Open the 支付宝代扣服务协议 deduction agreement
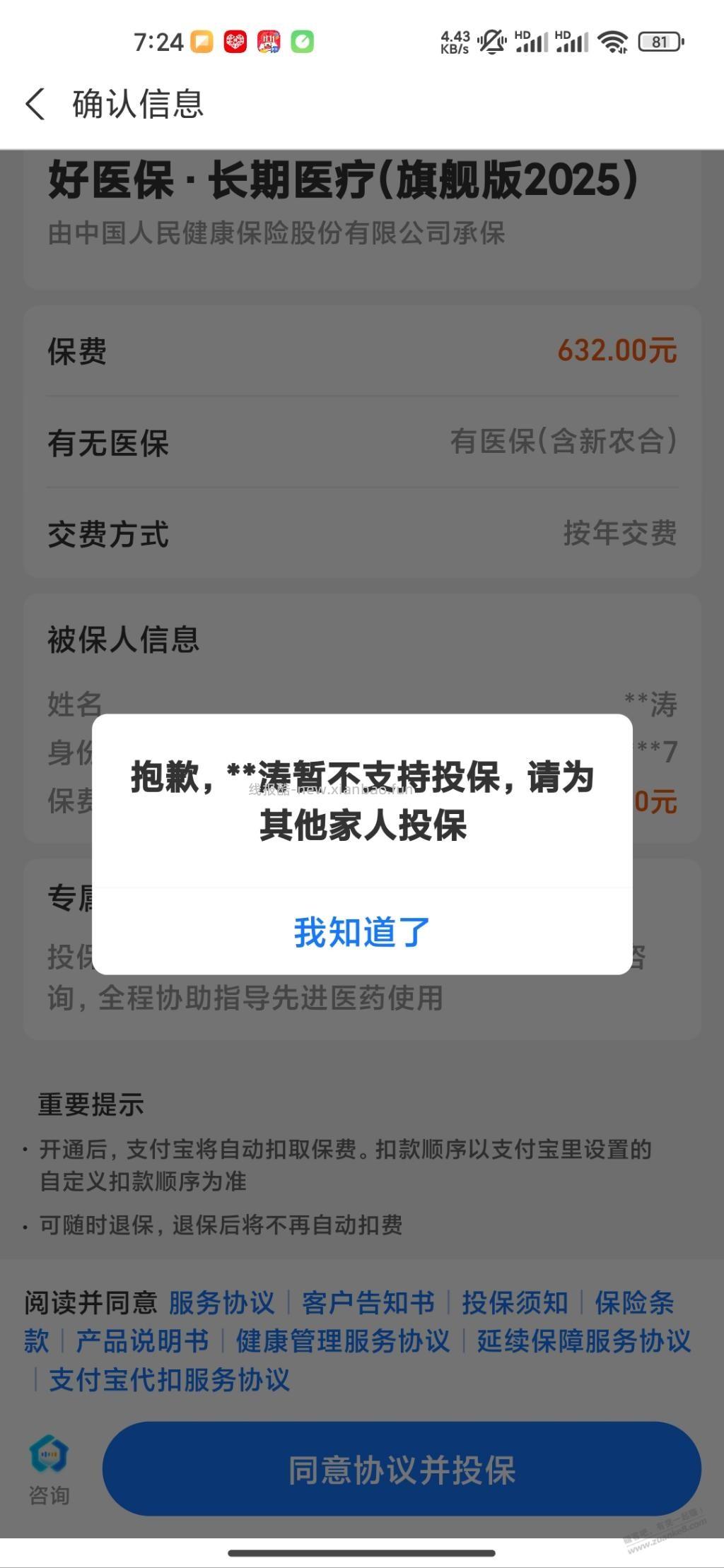Screen dimensions: 724x1568 point(172,1381)
